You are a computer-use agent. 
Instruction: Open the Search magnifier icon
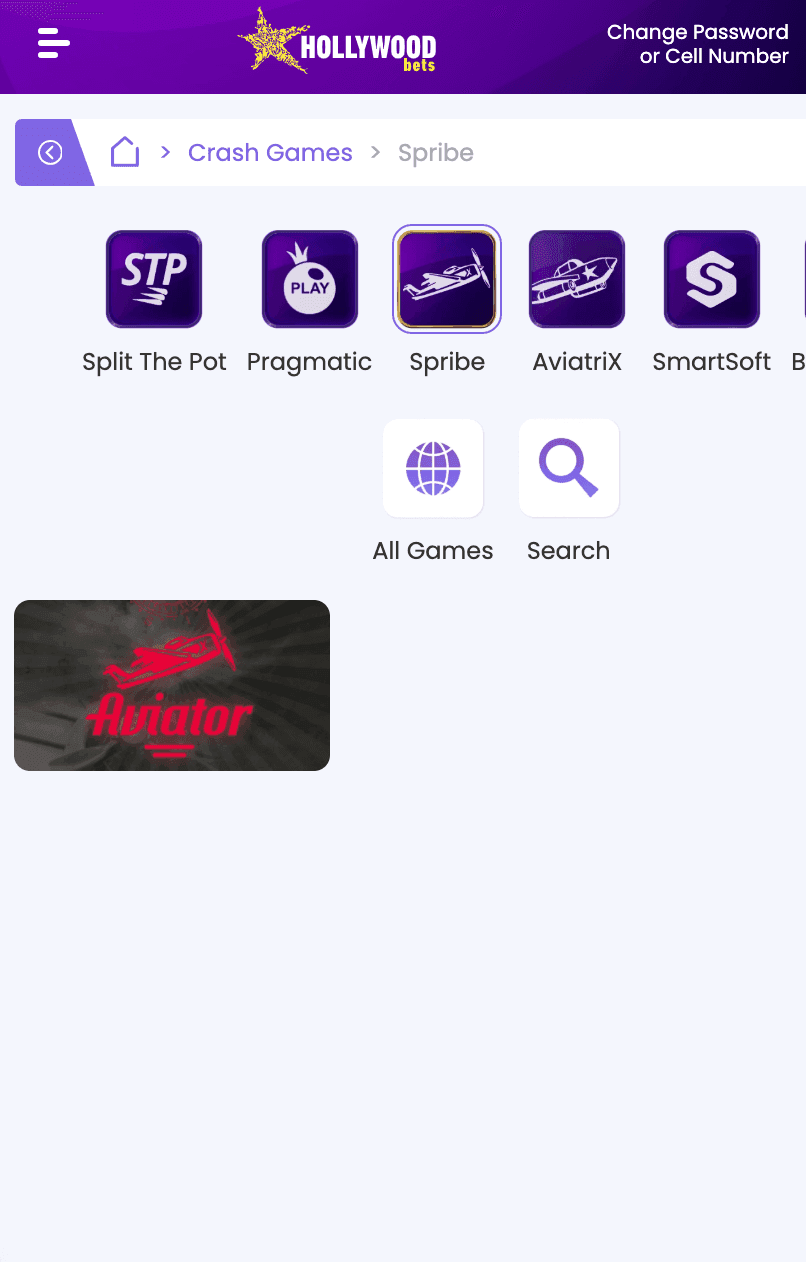pyautogui.click(x=568, y=468)
